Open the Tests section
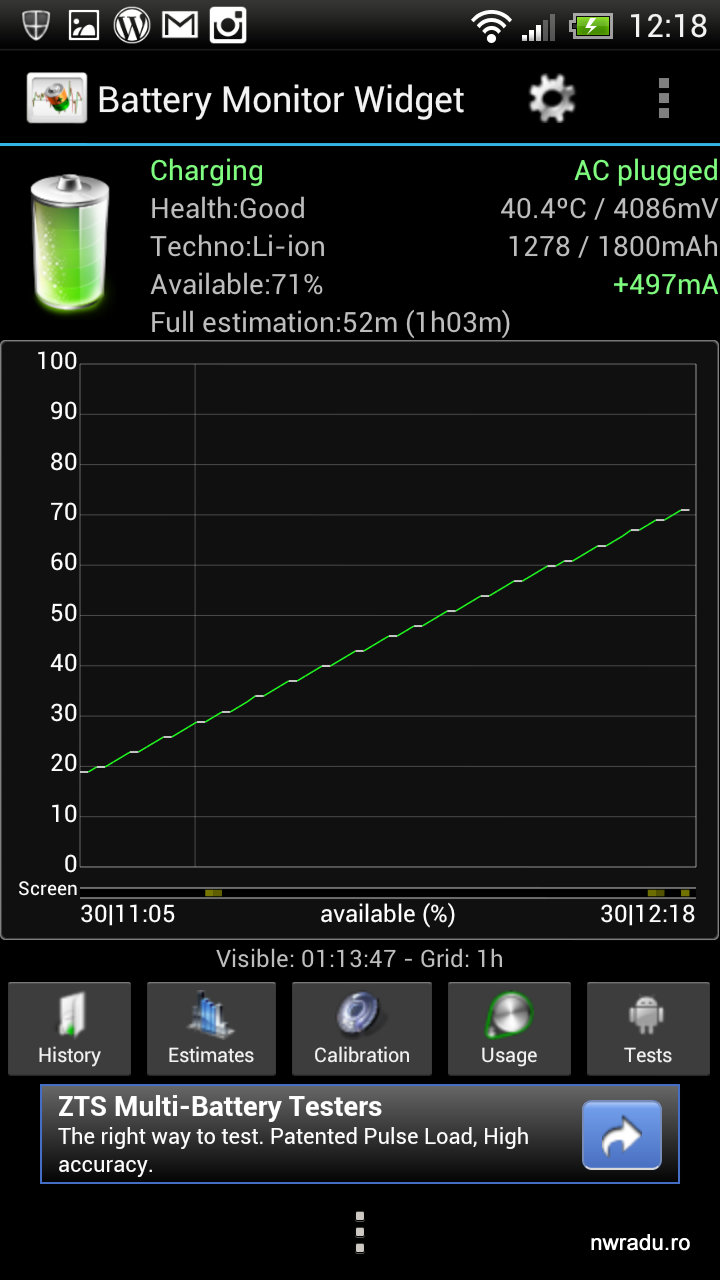 click(x=648, y=1028)
